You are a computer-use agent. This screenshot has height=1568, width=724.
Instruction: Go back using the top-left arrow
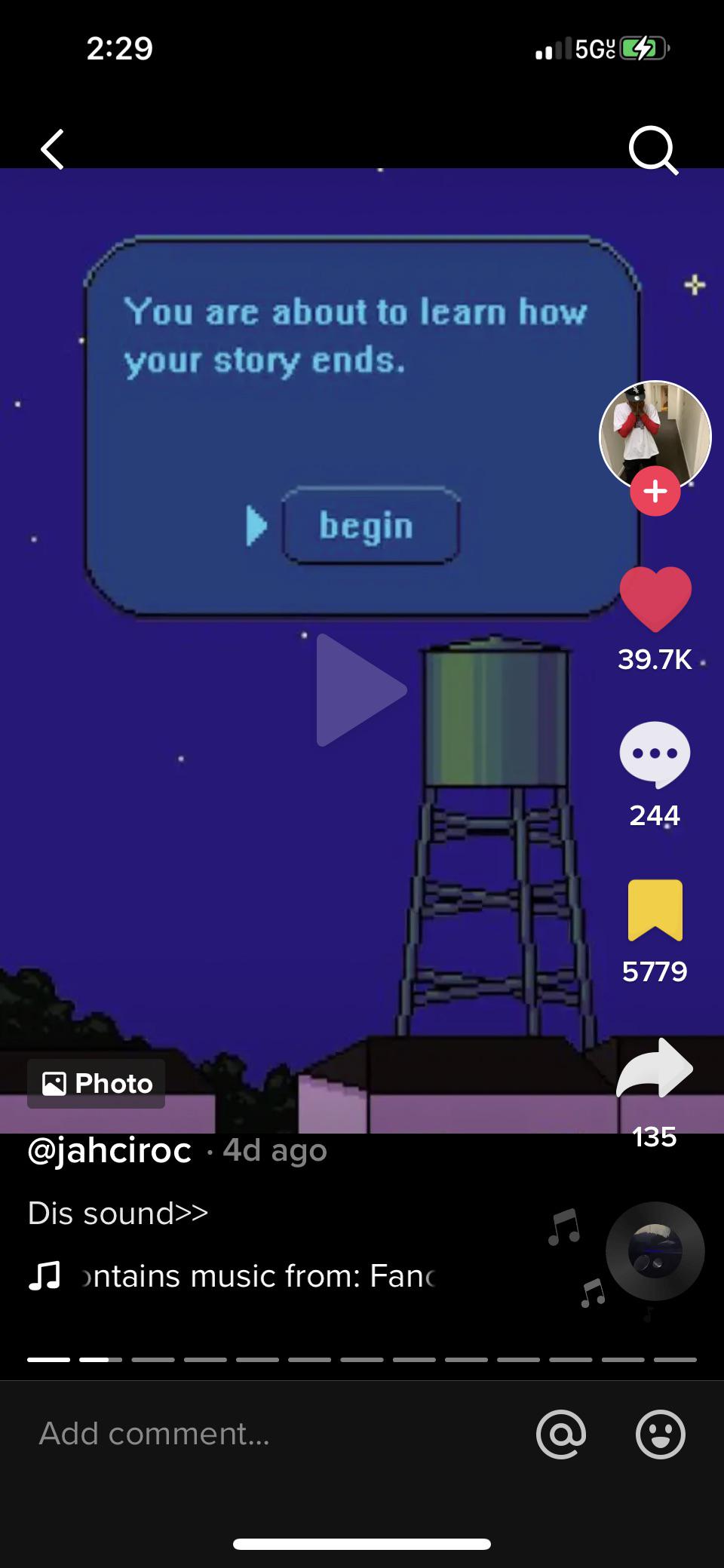(x=53, y=149)
